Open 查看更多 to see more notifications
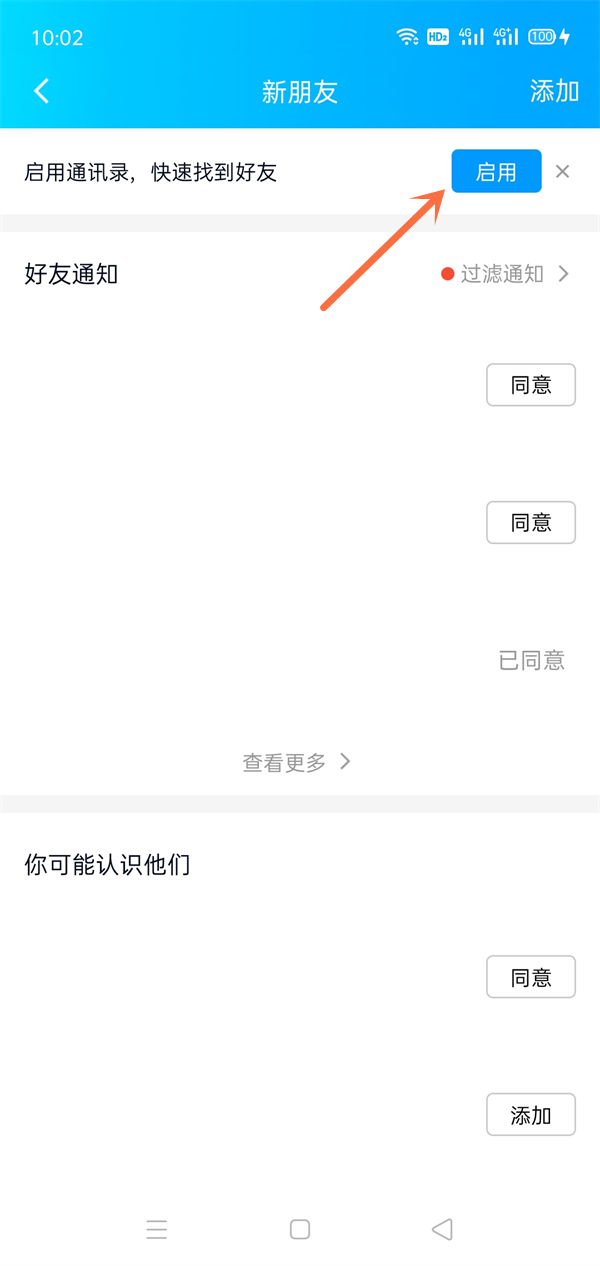 pos(297,762)
